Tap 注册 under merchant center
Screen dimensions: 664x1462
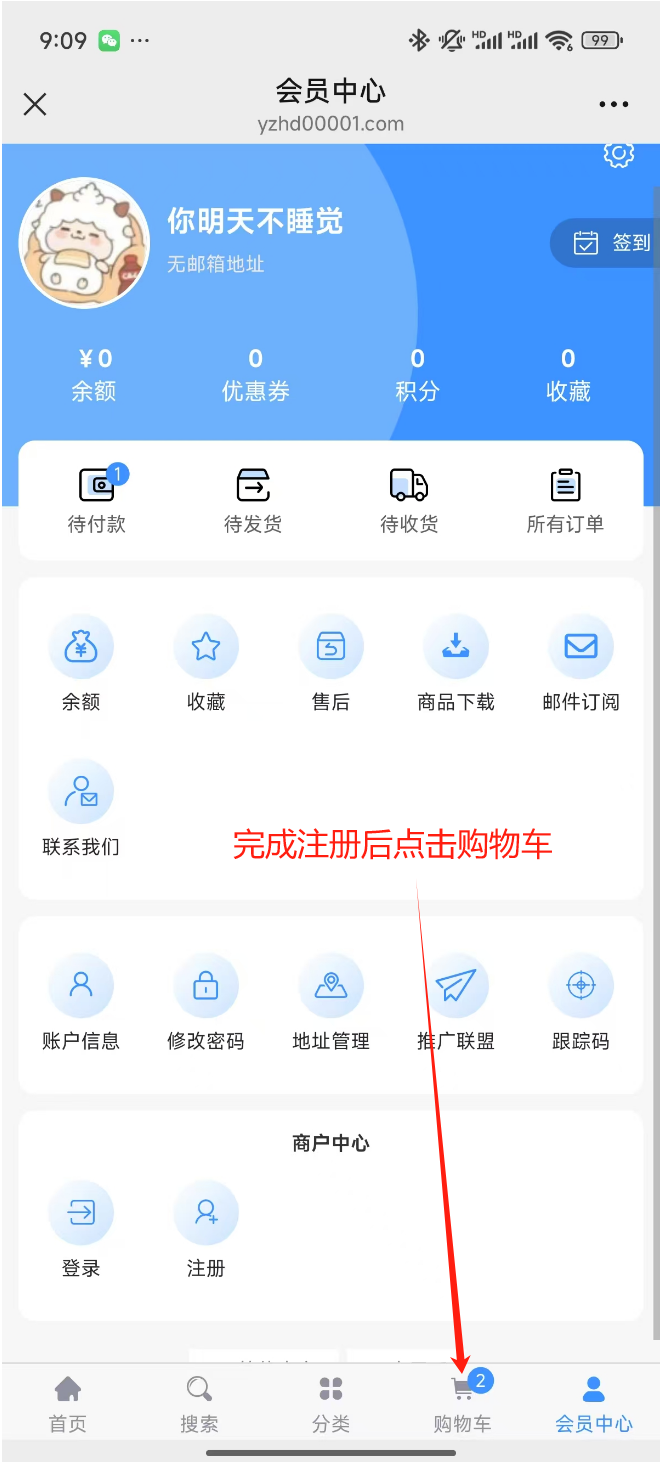[x=206, y=1229]
